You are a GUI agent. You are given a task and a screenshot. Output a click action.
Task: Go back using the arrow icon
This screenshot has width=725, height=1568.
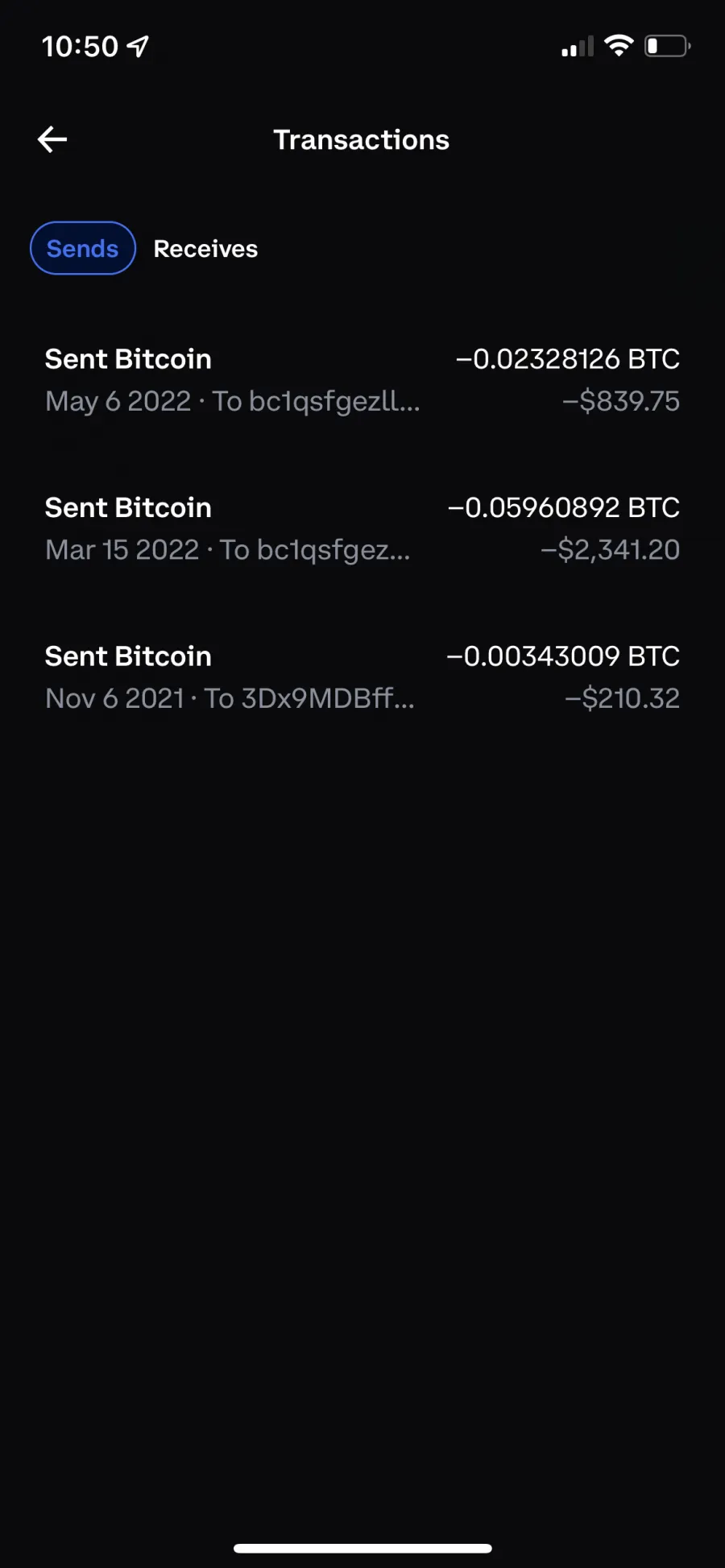pos(52,139)
